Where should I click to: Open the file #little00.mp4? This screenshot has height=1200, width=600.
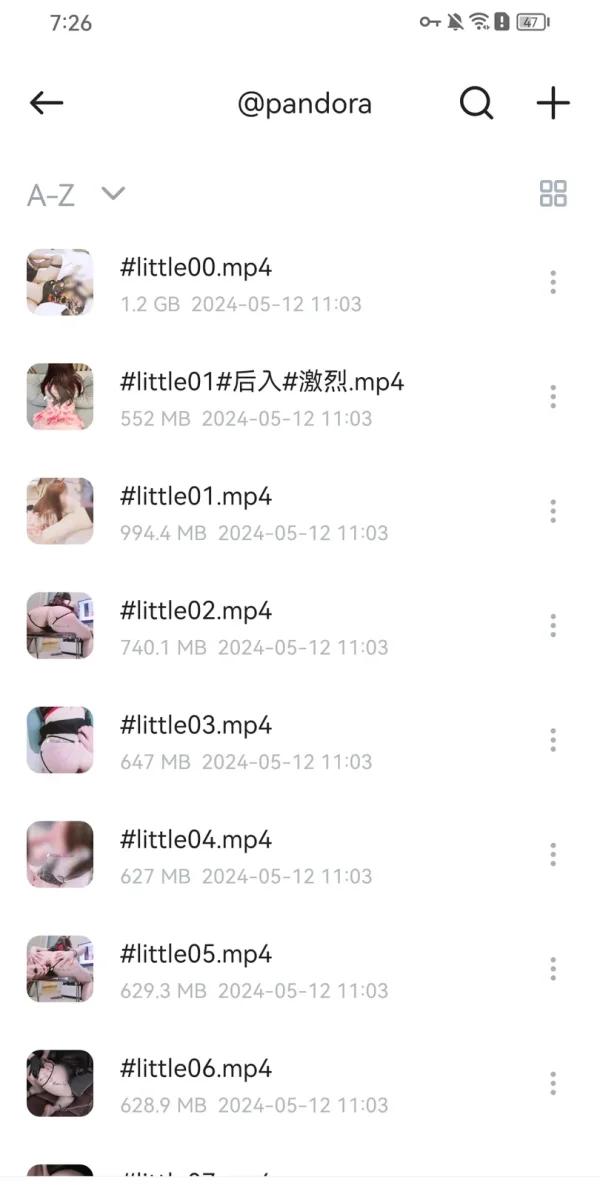coord(196,268)
